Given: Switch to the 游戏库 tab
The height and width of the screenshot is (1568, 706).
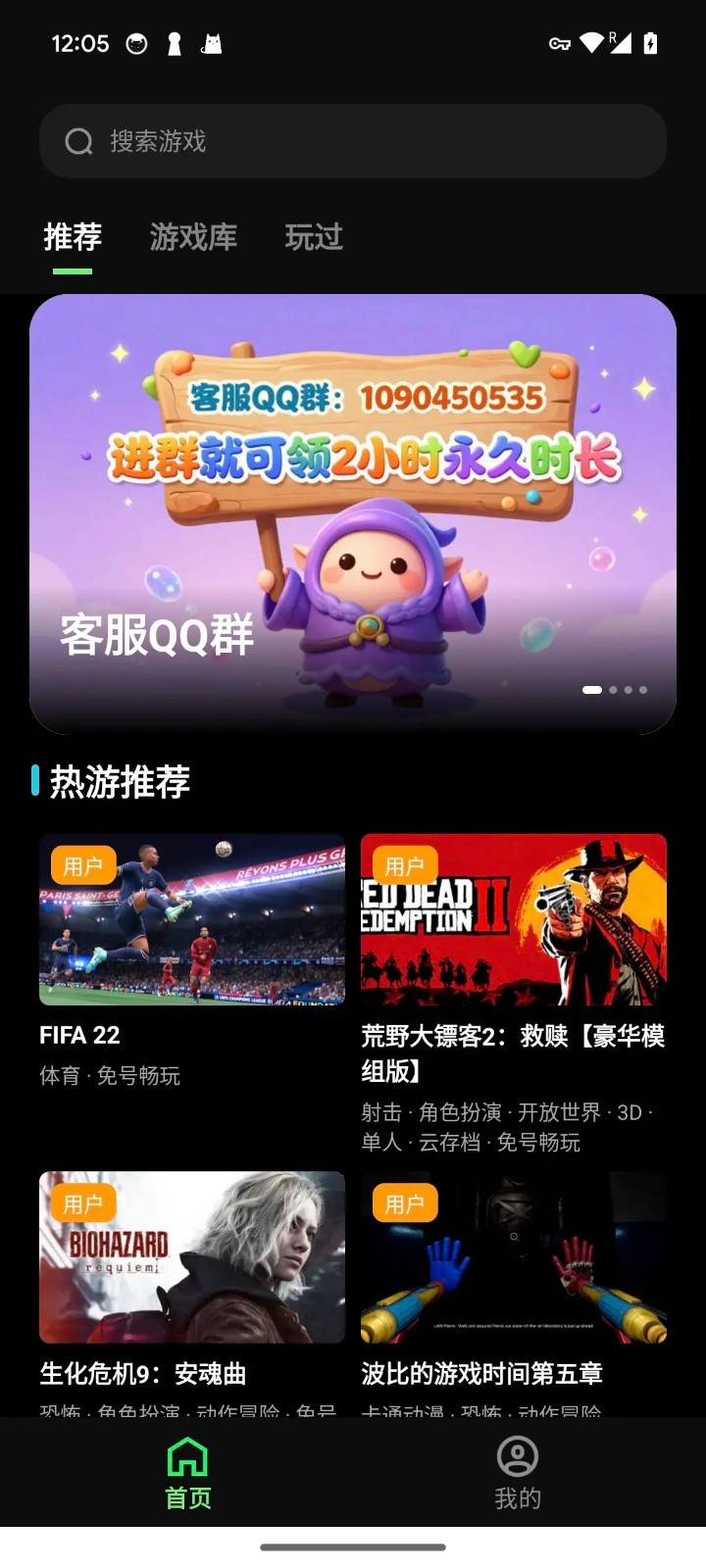Looking at the screenshot, I should click(x=192, y=238).
